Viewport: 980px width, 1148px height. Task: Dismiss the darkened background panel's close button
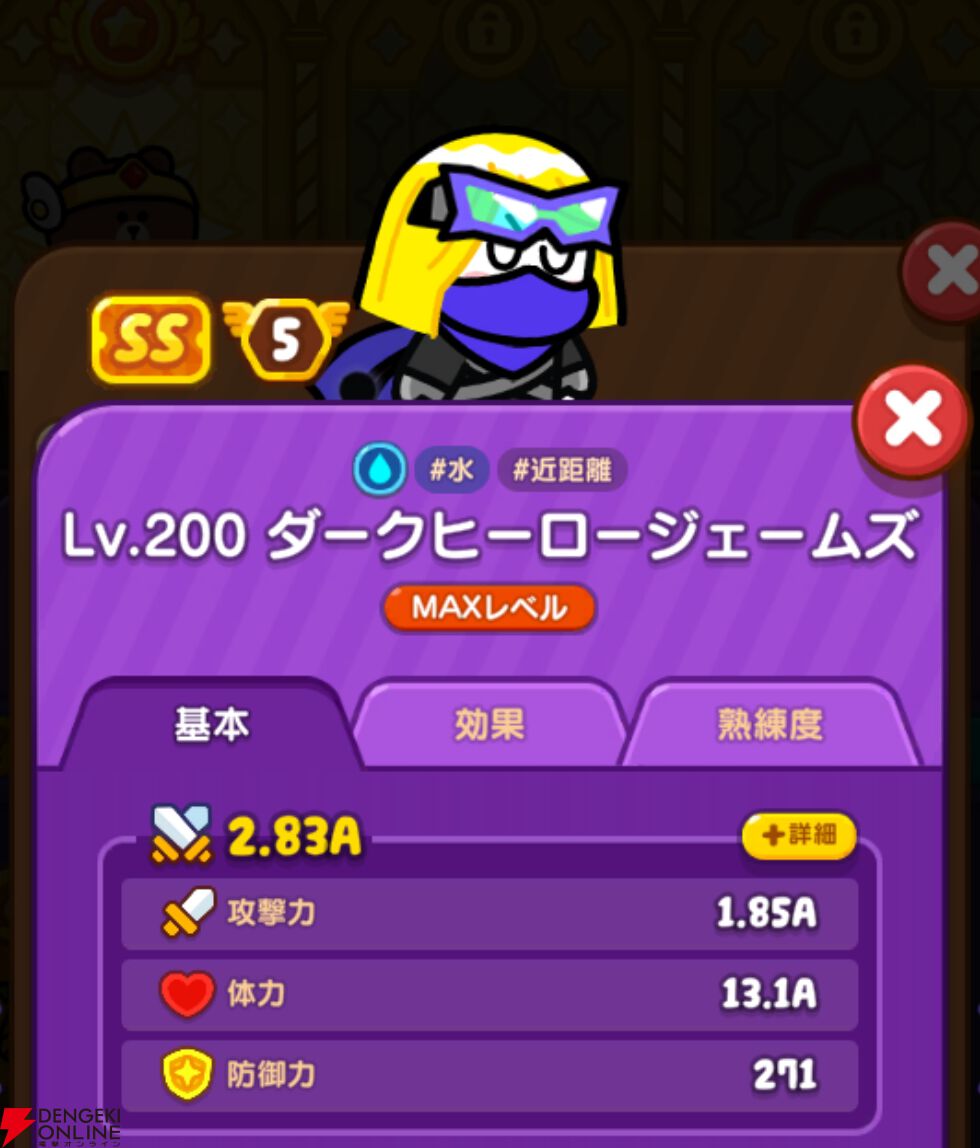(948, 271)
